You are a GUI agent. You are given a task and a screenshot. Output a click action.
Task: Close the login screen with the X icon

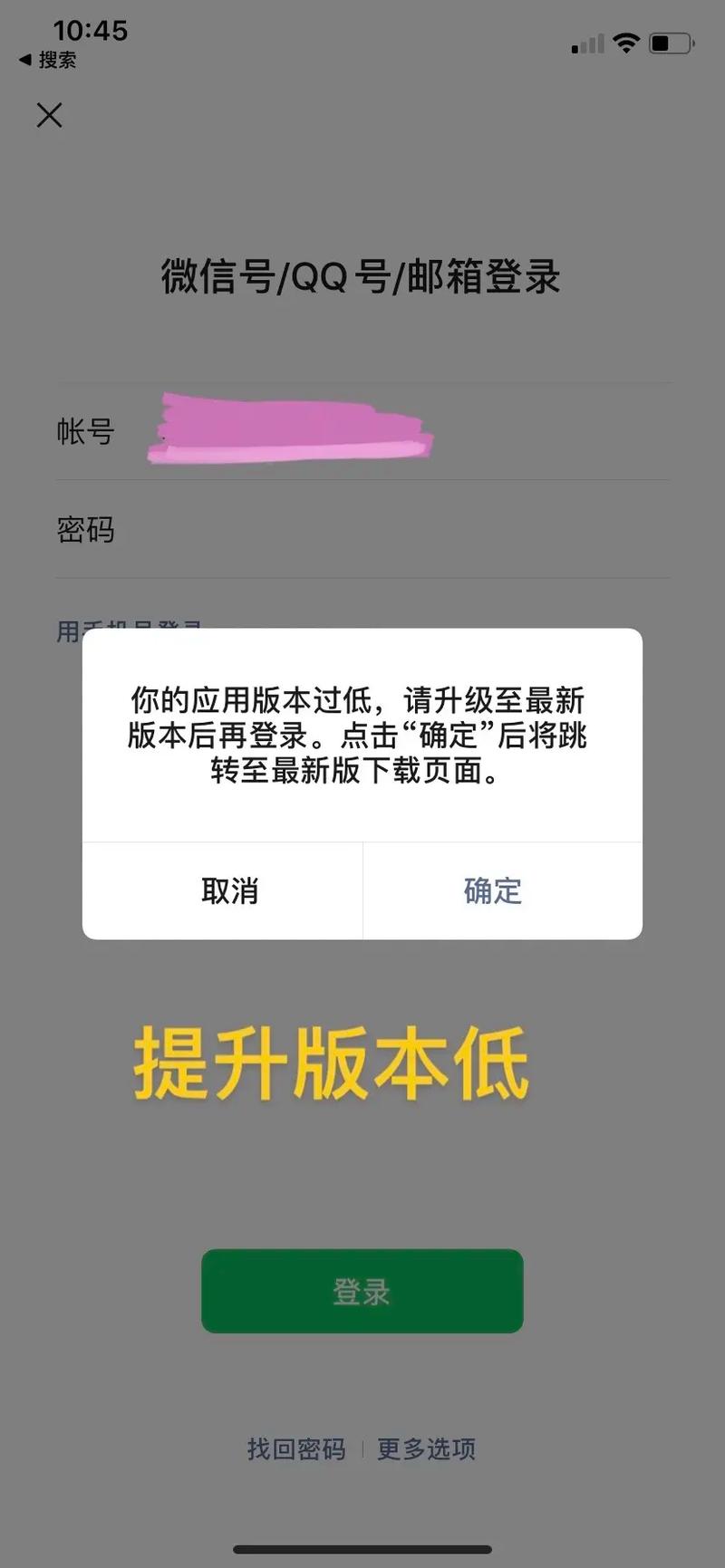[x=49, y=116]
